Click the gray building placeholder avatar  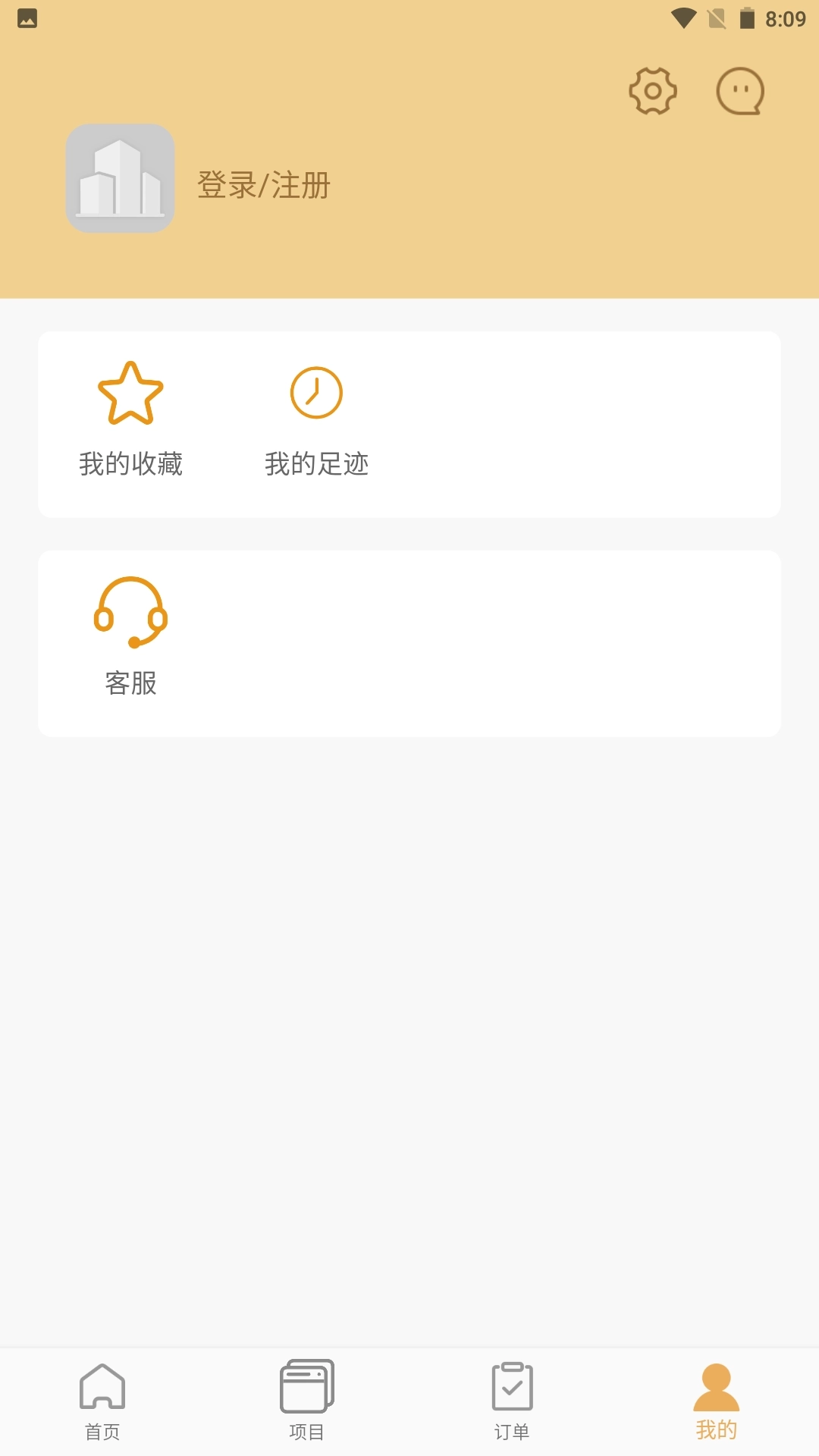click(120, 179)
